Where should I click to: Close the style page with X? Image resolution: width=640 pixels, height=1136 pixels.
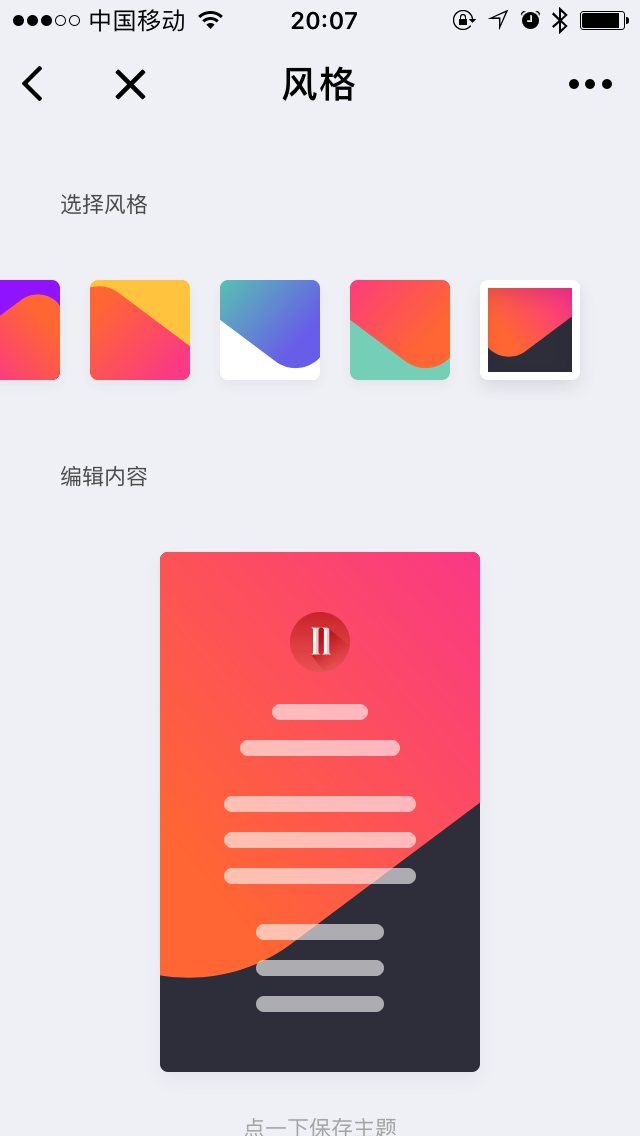pos(130,84)
